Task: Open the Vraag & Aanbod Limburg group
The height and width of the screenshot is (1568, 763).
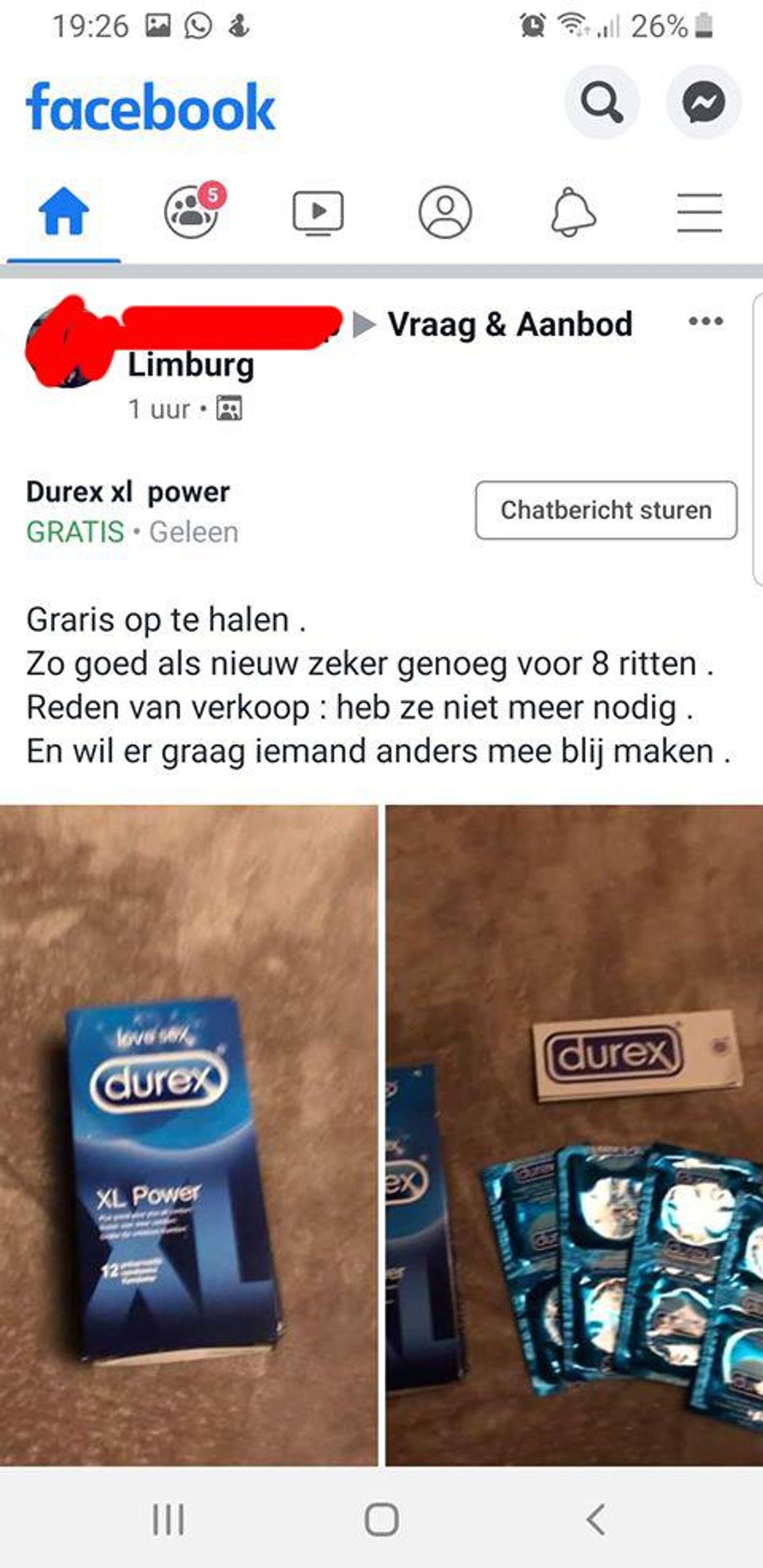Action: point(510,324)
